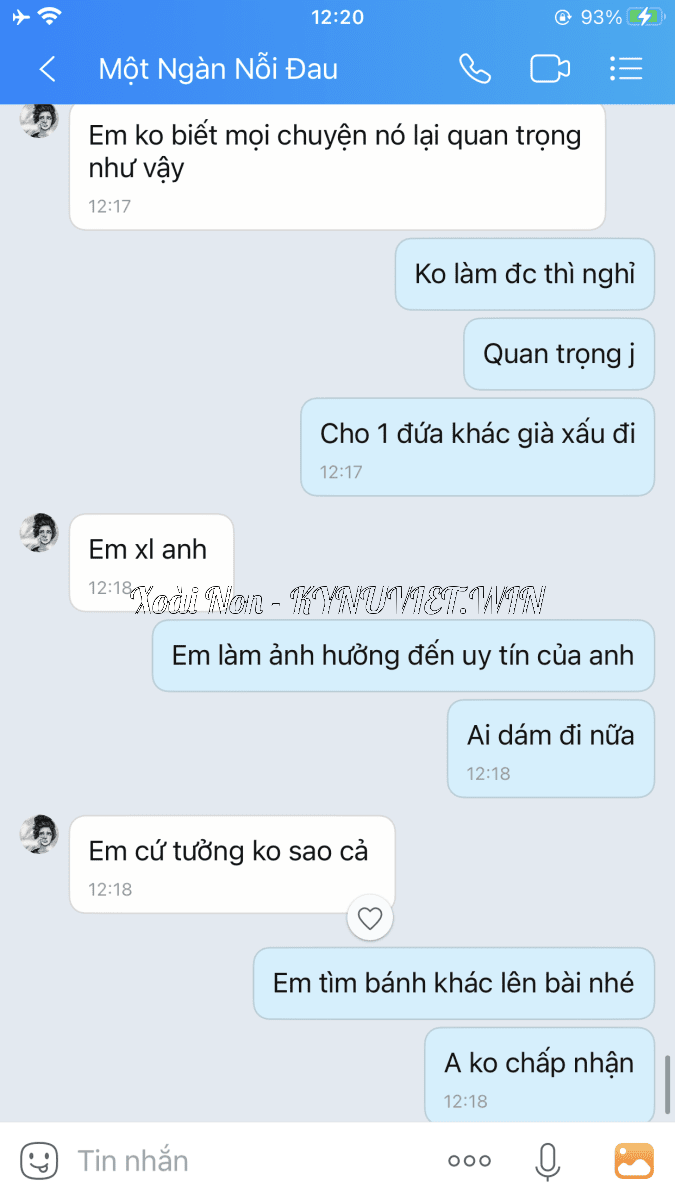Open the chat options menu
This screenshot has width=675, height=1200.
coord(625,69)
